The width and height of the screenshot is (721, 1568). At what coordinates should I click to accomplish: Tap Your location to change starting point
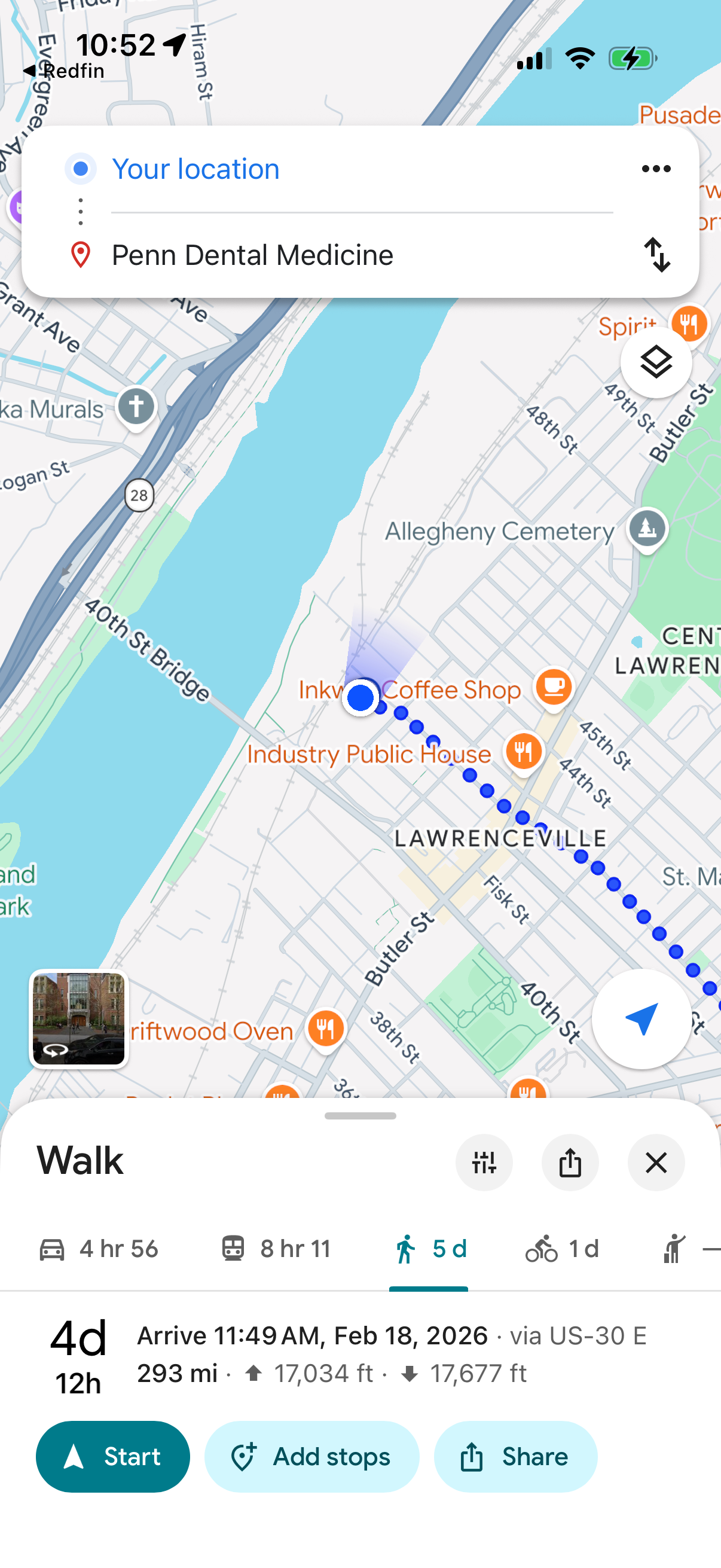click(x=195, y=169)
